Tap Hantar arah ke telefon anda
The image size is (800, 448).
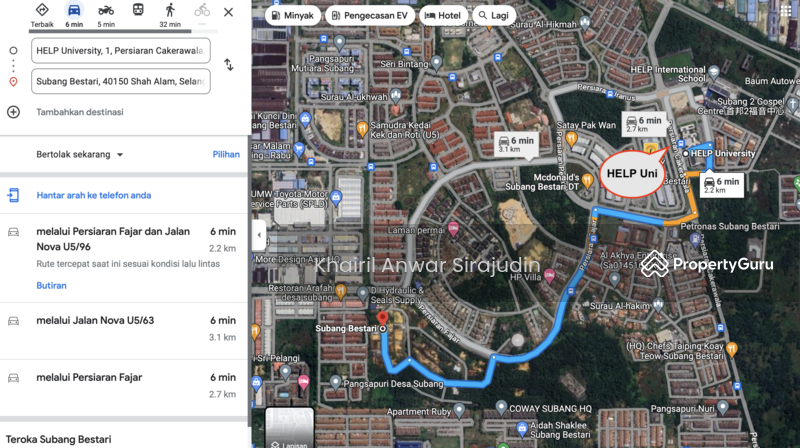(x=94, y=195)
